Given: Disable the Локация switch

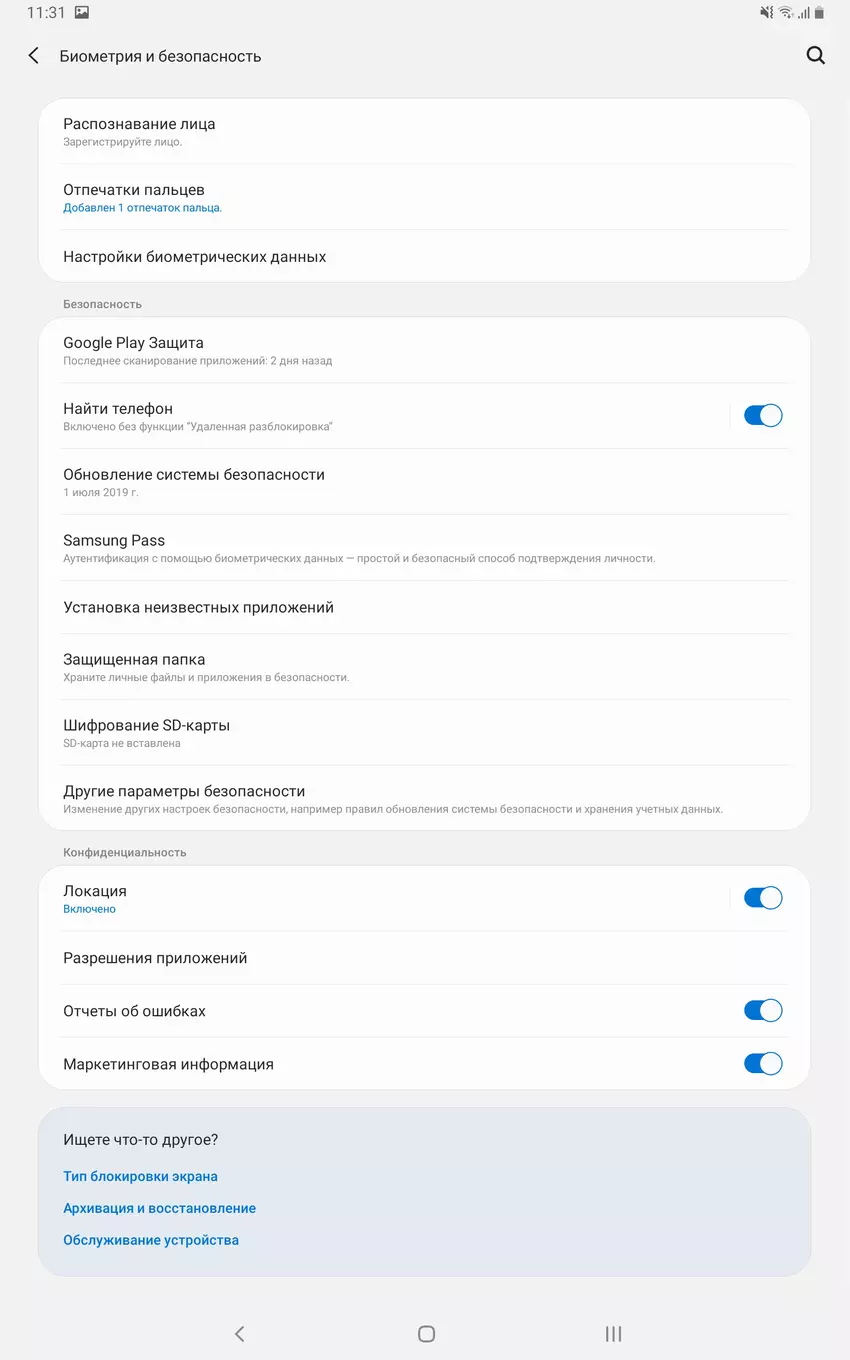Looking at the screenshot, I should pos(762,898).
